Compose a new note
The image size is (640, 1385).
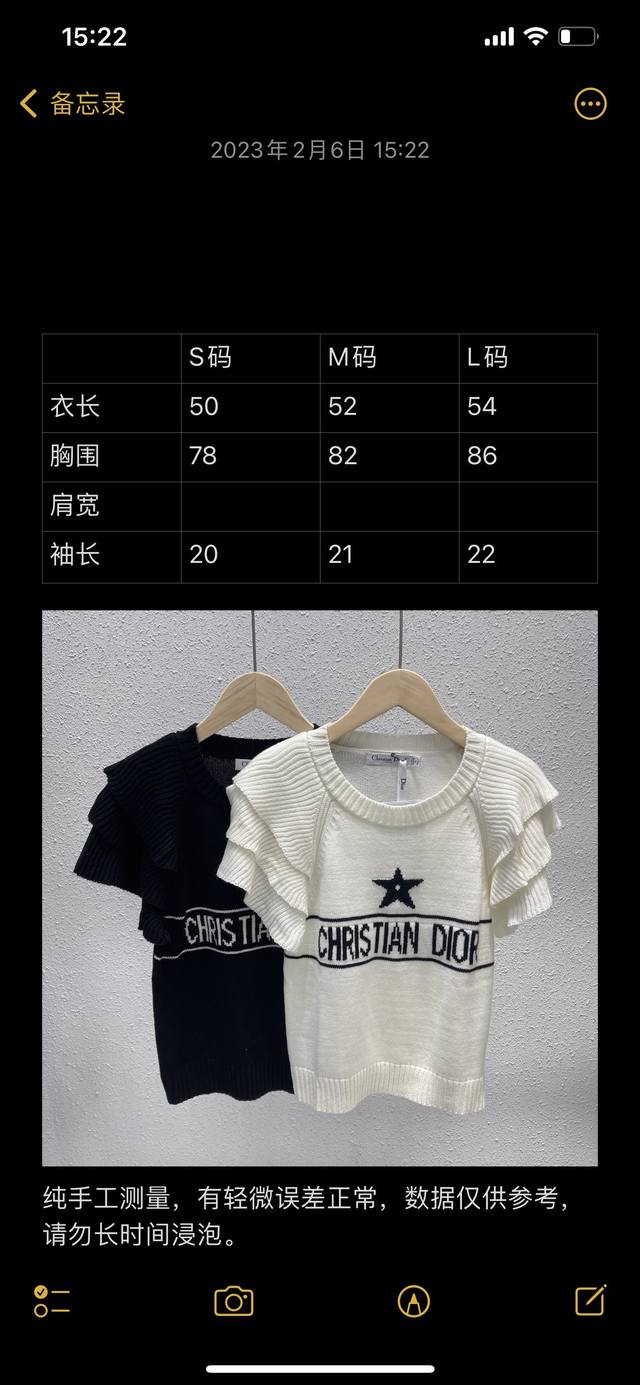(x=590, y=1300)
